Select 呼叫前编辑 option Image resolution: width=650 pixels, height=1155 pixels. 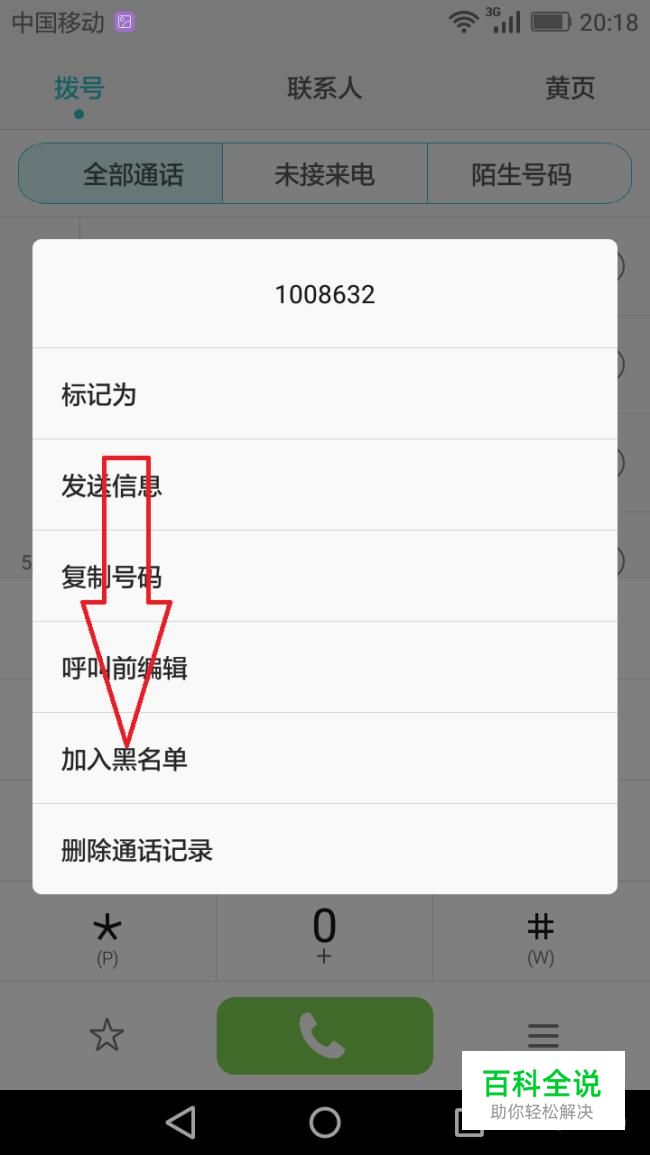(324, 667)
